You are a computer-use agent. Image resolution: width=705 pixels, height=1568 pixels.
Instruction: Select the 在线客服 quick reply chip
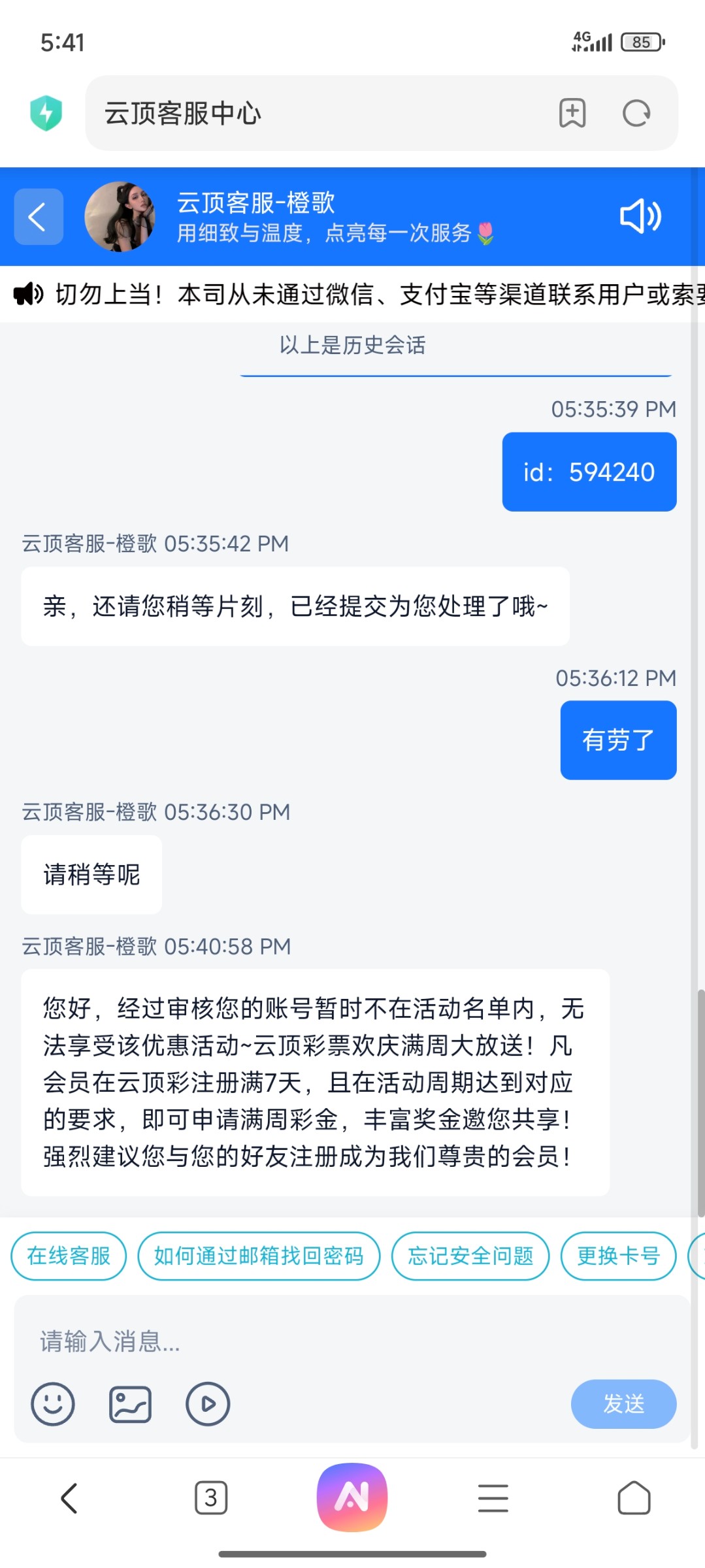point(69,1256)
